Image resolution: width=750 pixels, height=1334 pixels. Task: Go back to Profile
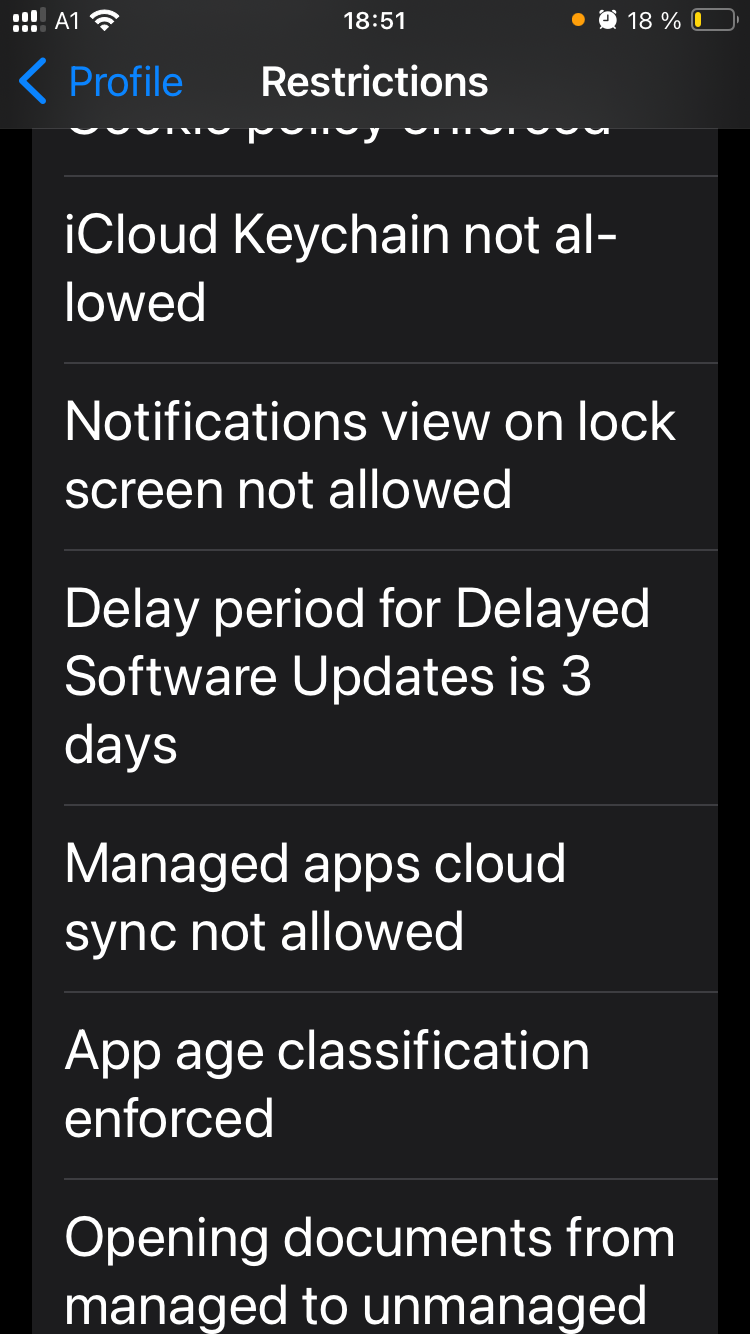101,82
